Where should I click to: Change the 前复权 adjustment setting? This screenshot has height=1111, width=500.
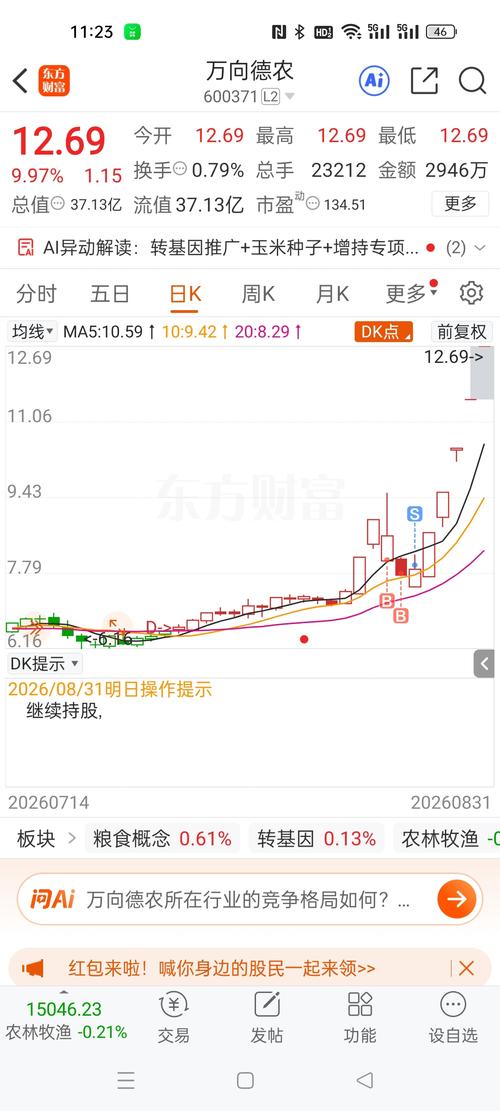[x=462, y=332]
